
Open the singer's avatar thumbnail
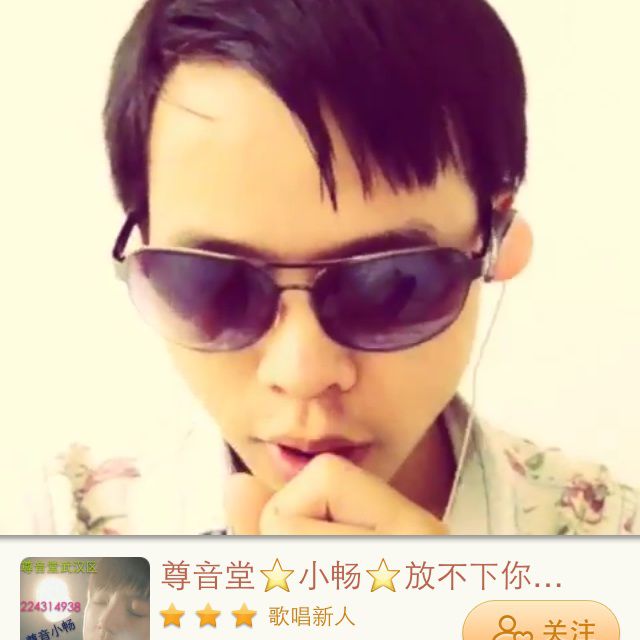pos(85,600)
